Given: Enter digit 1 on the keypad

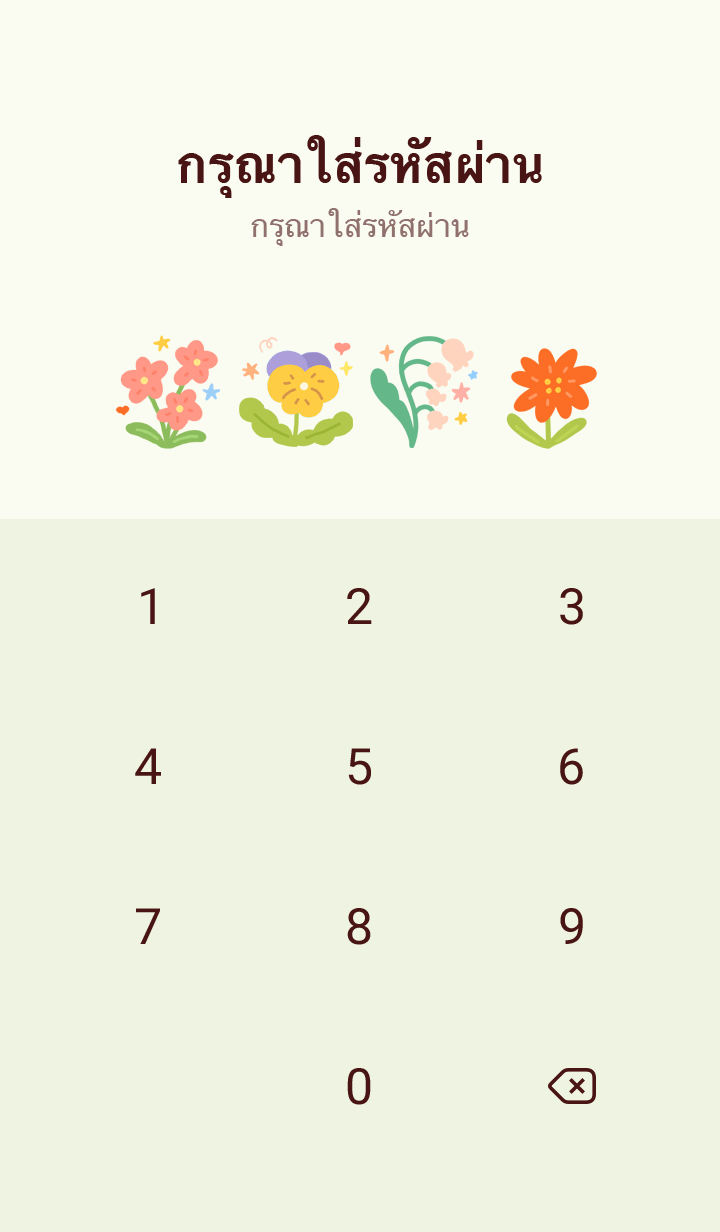Looking at the screenshot, I should [149, 607].
